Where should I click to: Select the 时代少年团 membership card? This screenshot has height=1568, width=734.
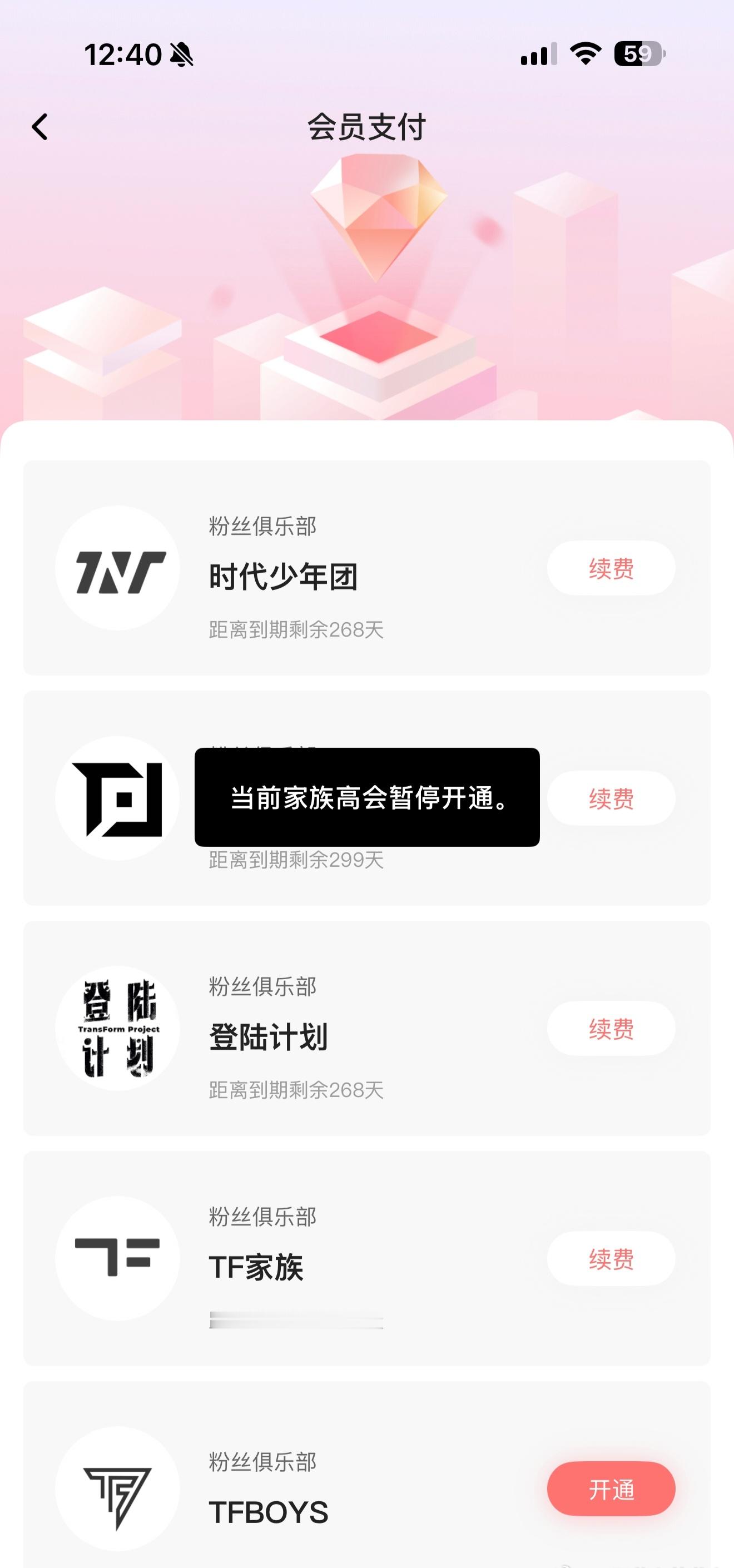[365, 567]
